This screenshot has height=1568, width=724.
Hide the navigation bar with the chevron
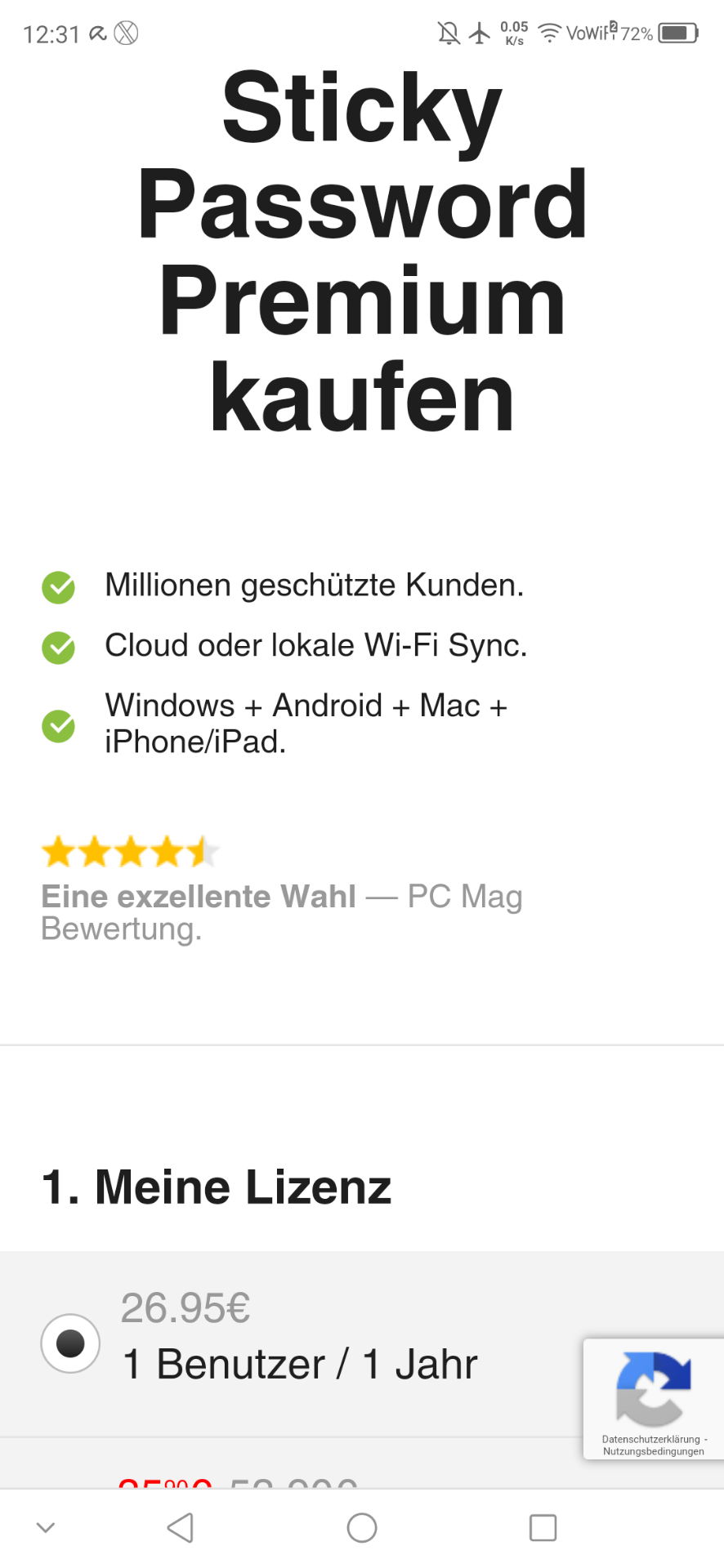point(46,1527)
